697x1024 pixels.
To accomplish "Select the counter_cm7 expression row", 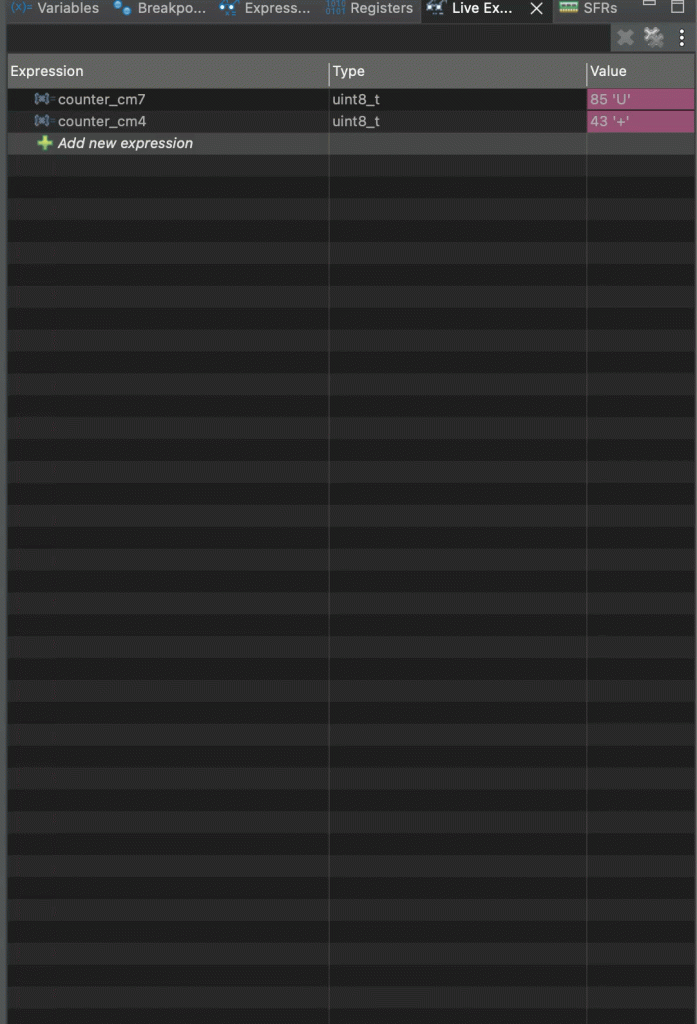I will pyautogui.click(x=102, y=99).
